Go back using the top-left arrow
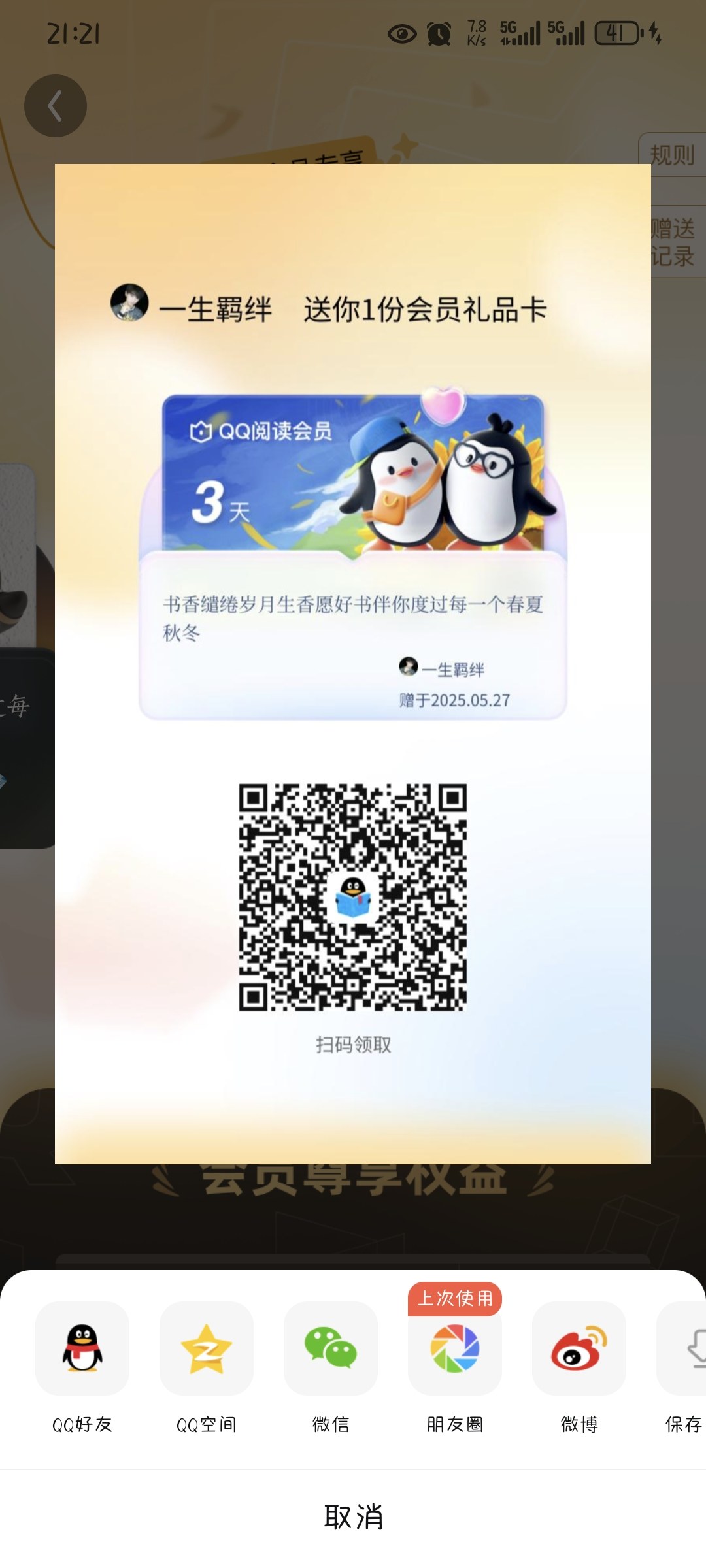This screenshot has height=1568, width=706. pos(56,106)
